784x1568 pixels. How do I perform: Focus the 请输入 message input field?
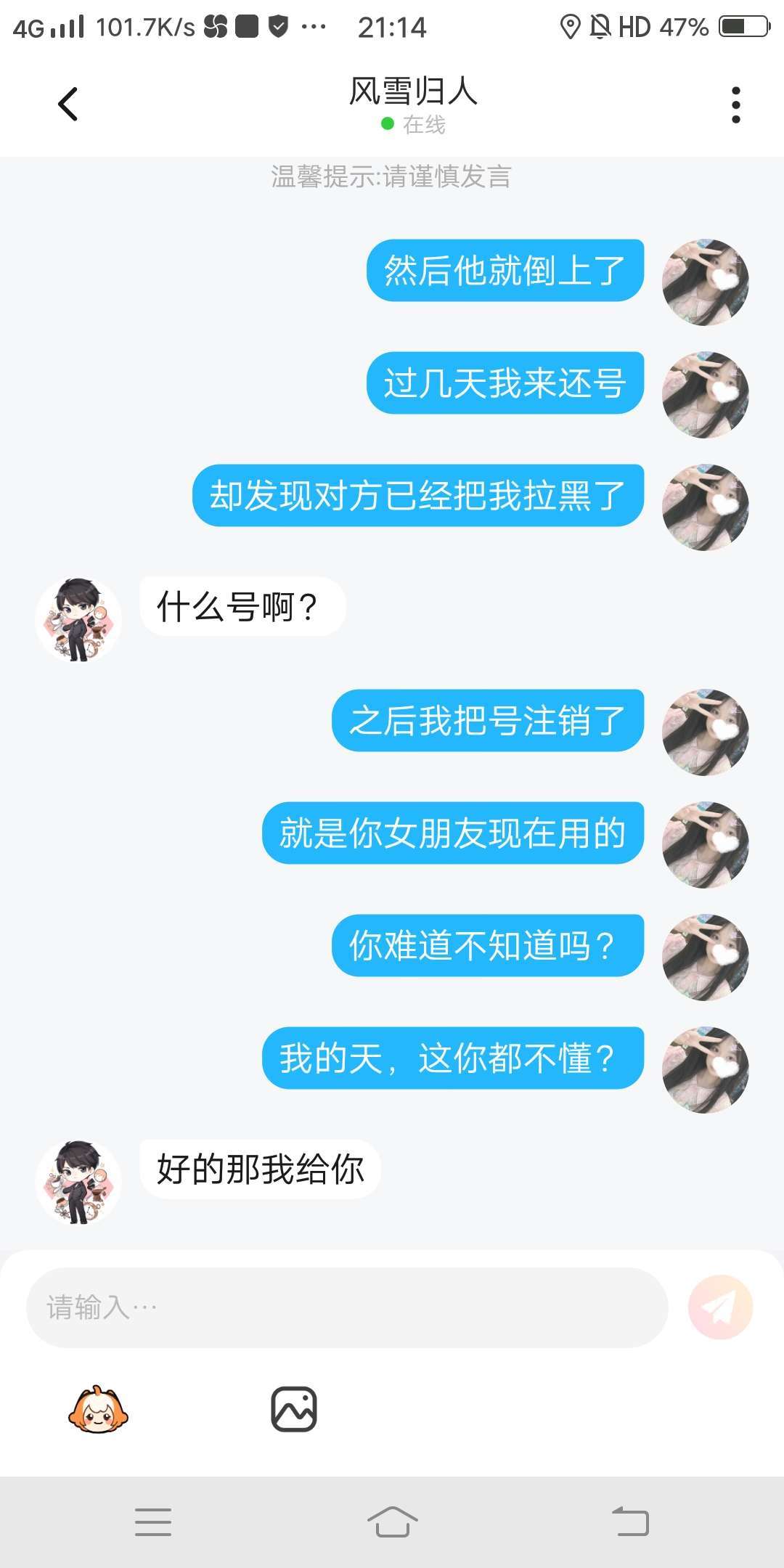point(347,1307)
